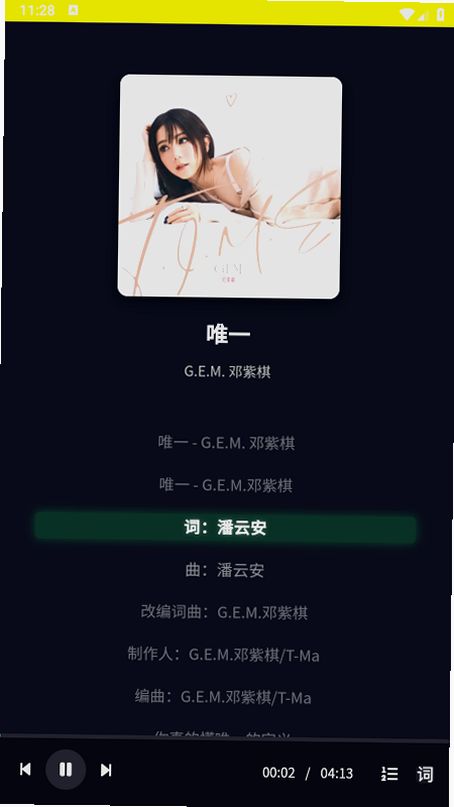Tap the playback progress bar
Screen dimensions: 454x807
(225, 740)
